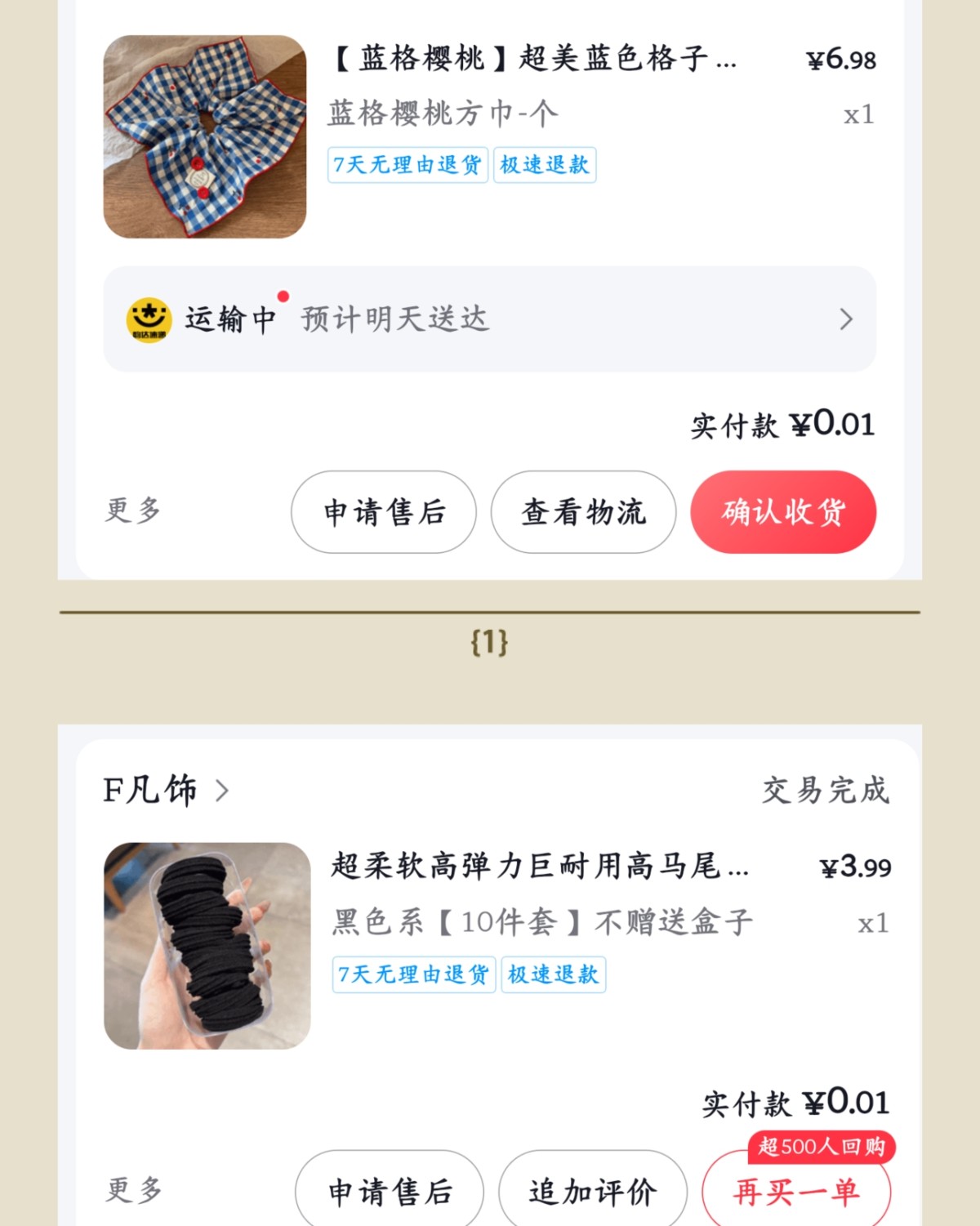This screenshot has width=980, height=1226.
Task: Open product title 超柔软高弹力巨耐用高马尾
Action: [x=539, y=868]
